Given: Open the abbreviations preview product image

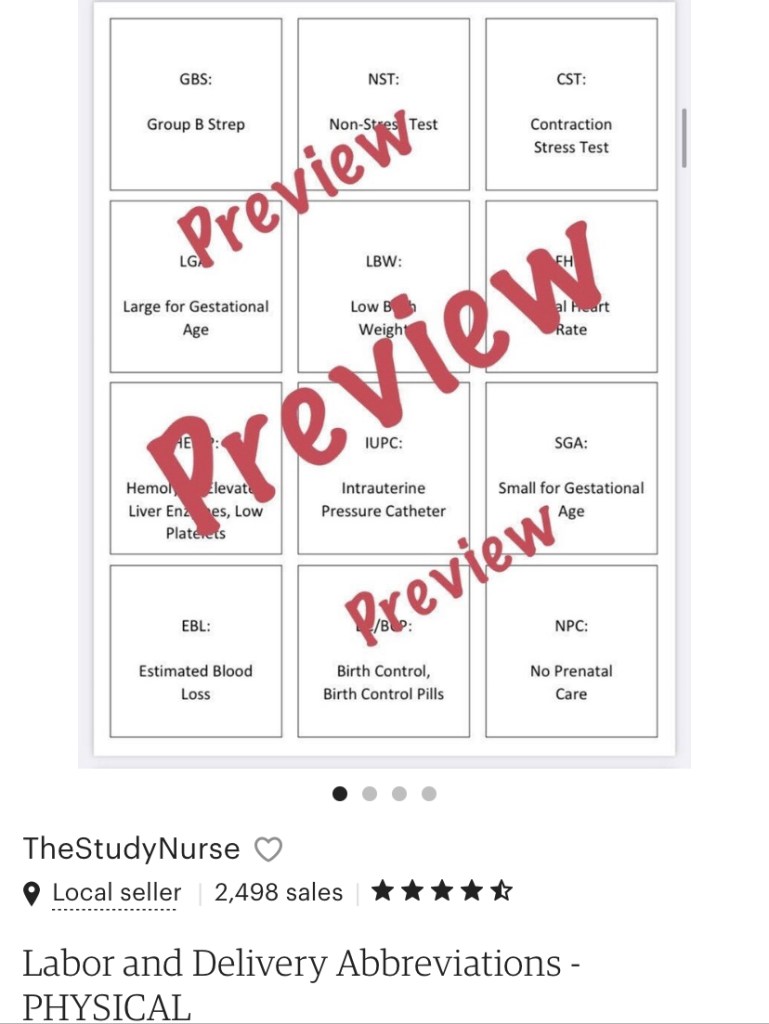Looking at the screenshot, I should pos(384,380).
